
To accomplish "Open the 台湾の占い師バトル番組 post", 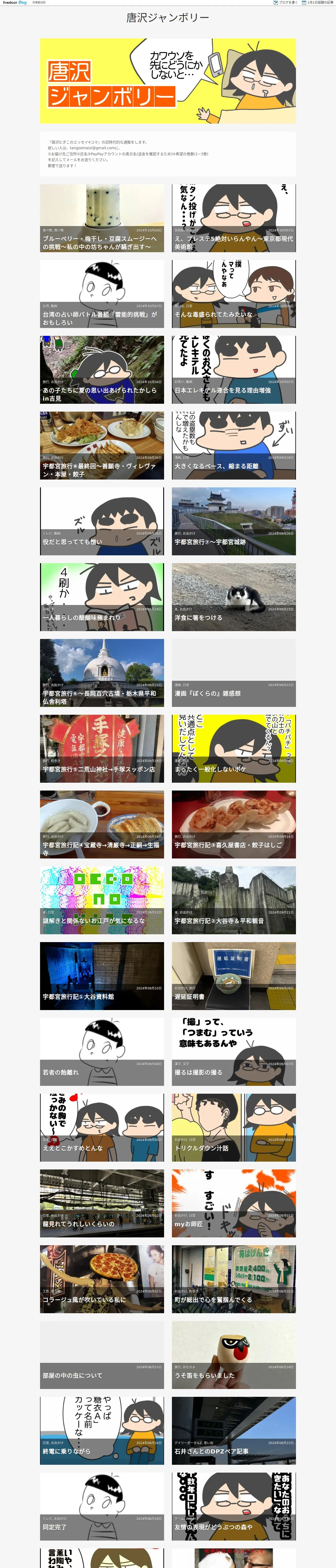I will tap(102, 293).
